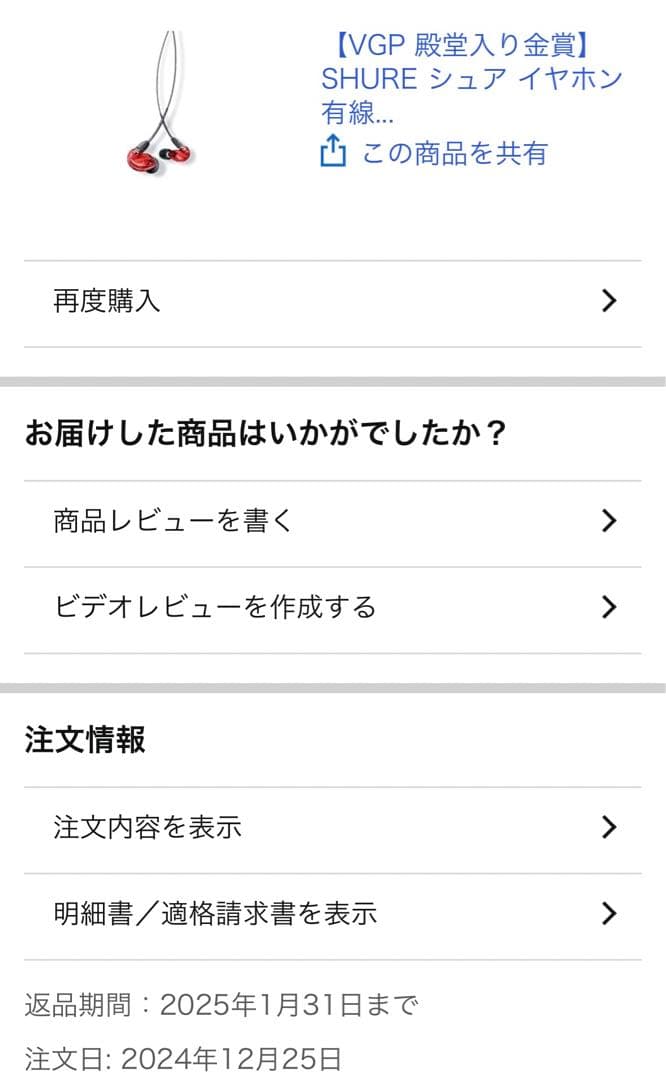Select 商品レビューを書く to write a review

333,521
